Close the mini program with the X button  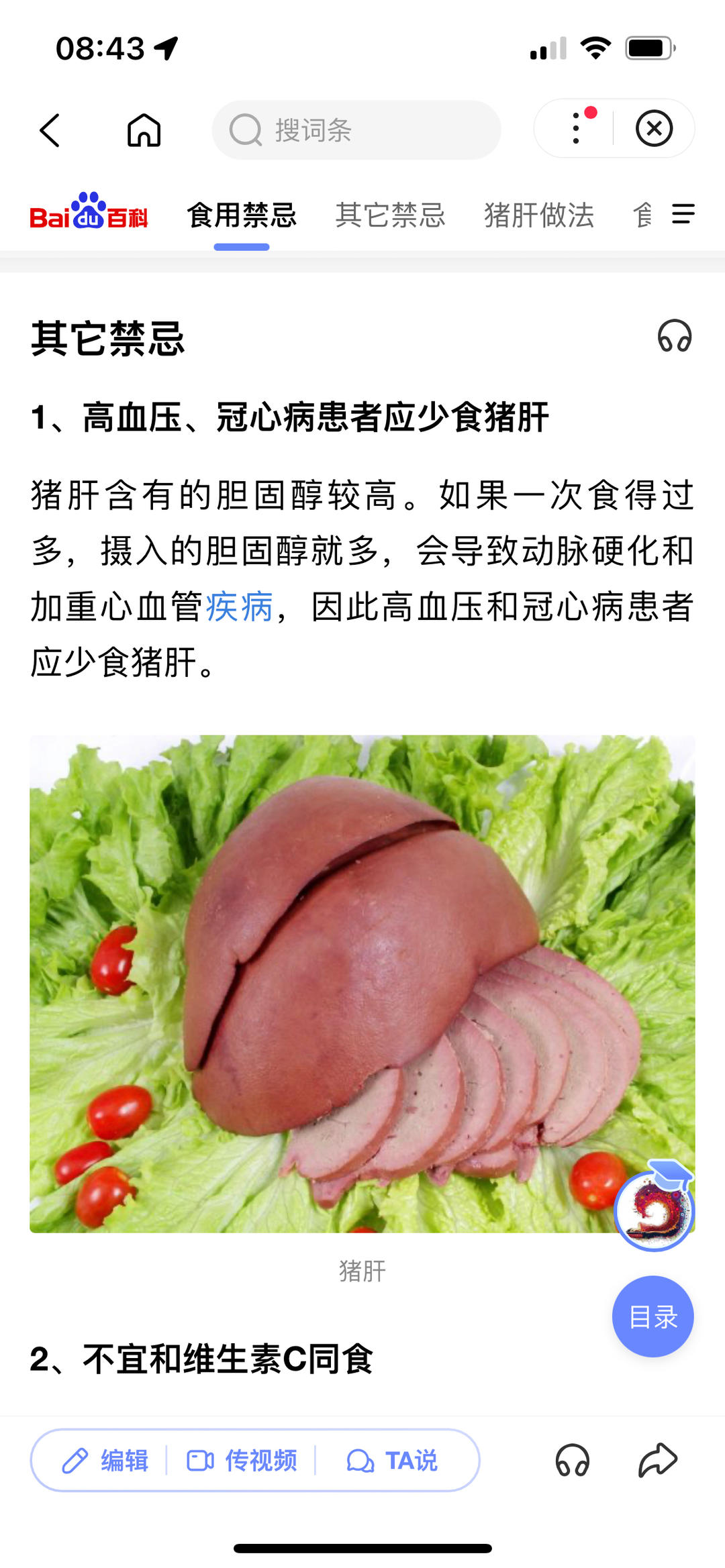coord(654,128)
